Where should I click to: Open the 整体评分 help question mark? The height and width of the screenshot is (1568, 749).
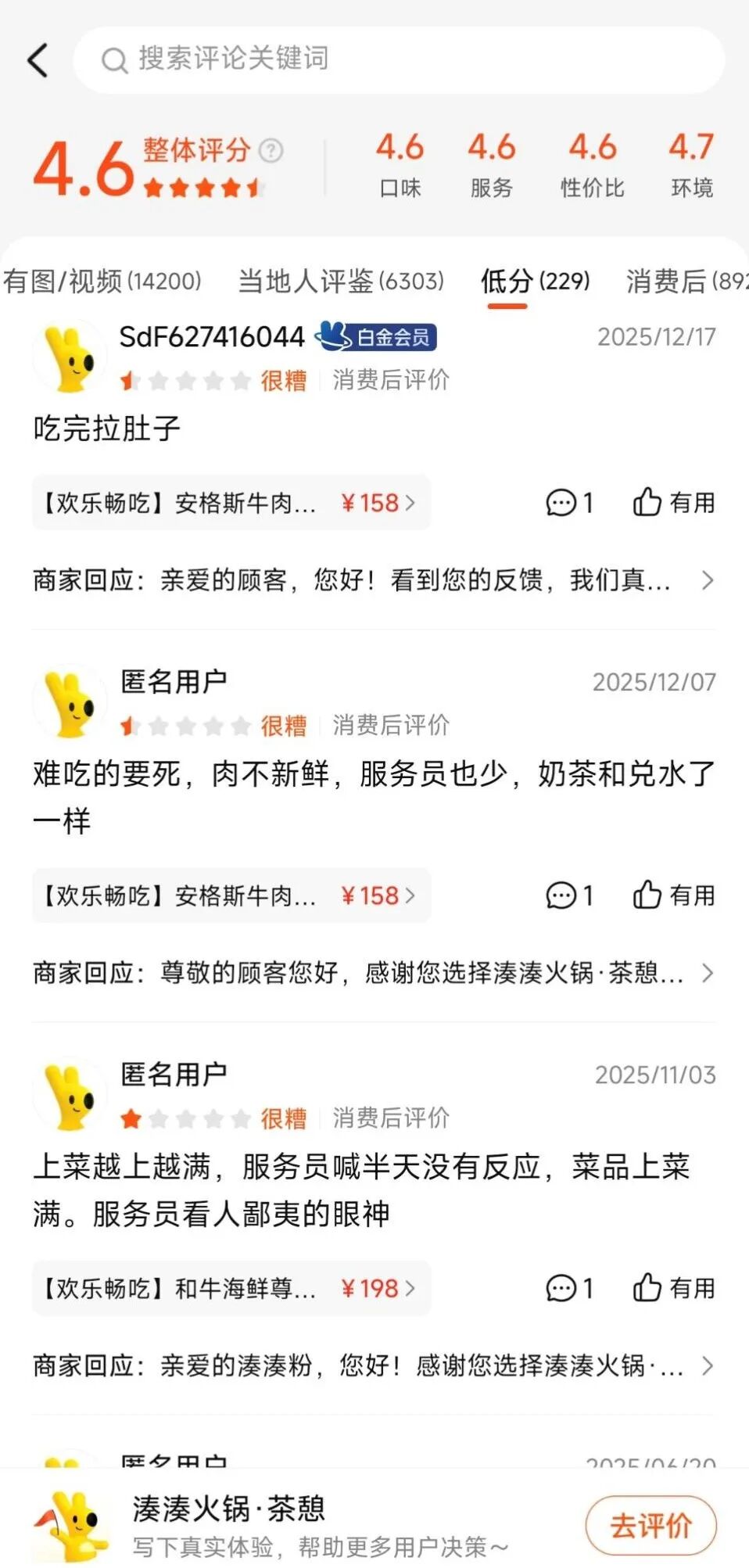click(271, 150)
